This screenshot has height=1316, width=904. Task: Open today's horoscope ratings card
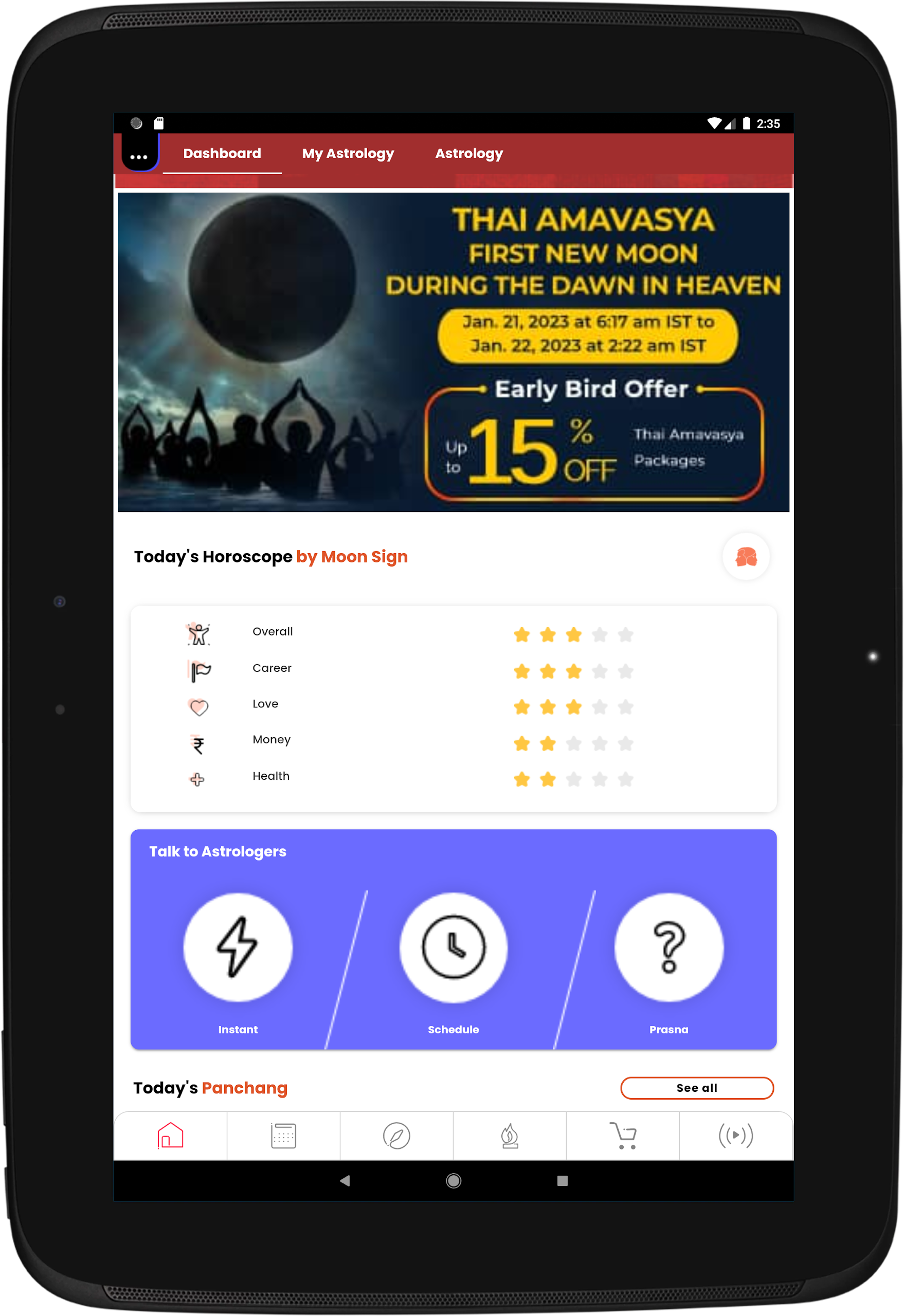click(x=453, y=708)
